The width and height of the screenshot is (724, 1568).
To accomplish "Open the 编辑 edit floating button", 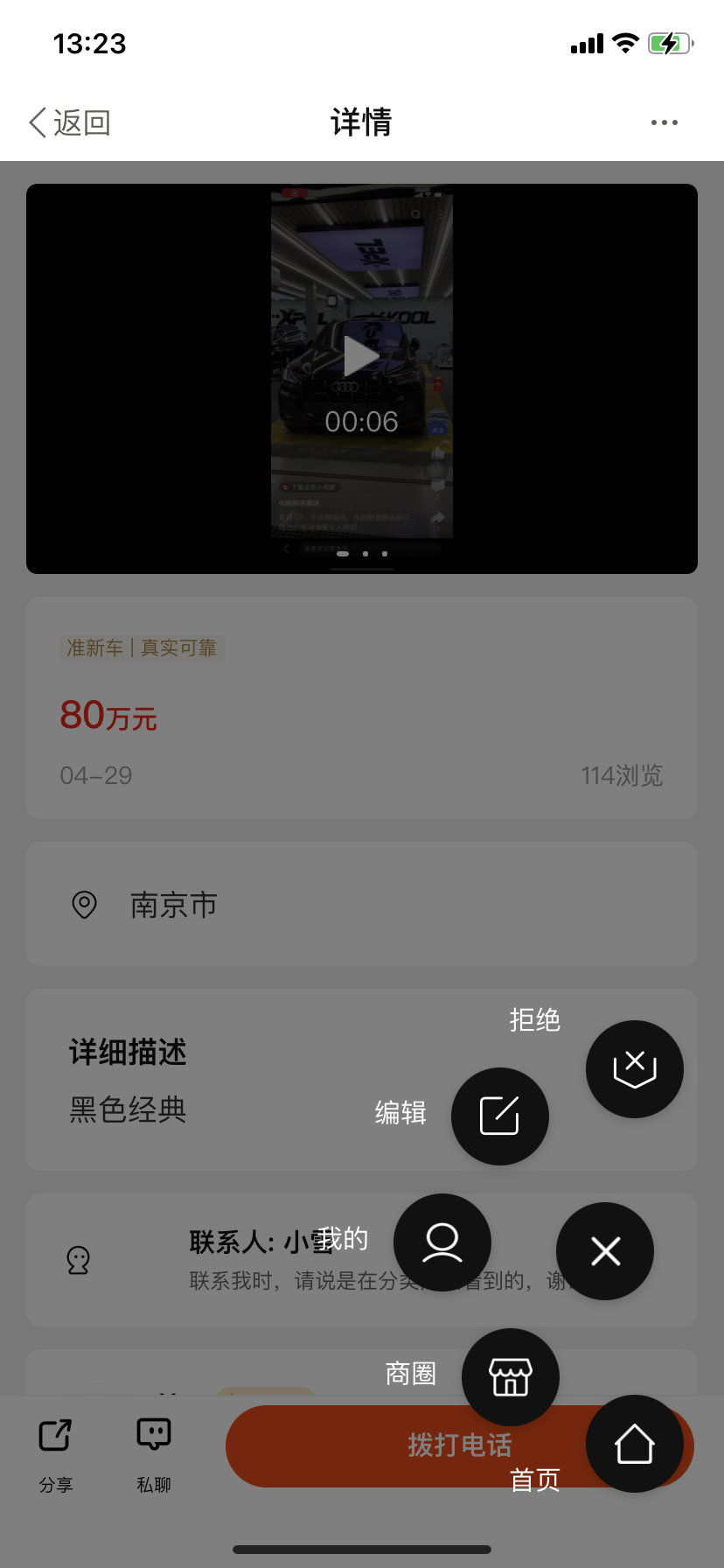I will click(499, 1116).
